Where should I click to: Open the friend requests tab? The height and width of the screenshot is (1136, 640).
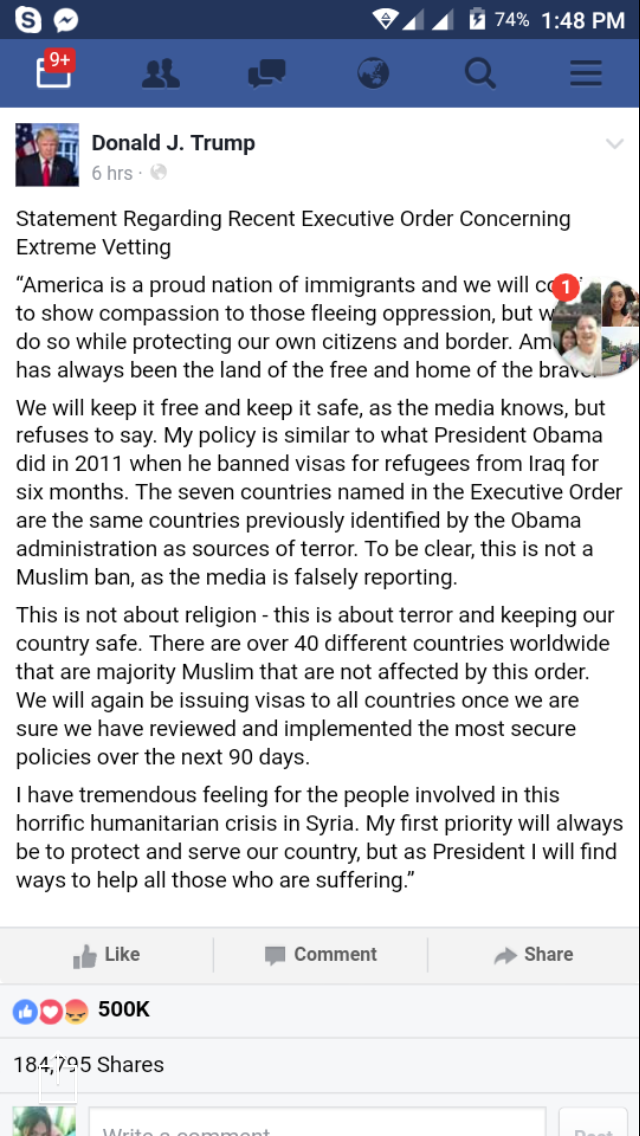coord(160,73)
